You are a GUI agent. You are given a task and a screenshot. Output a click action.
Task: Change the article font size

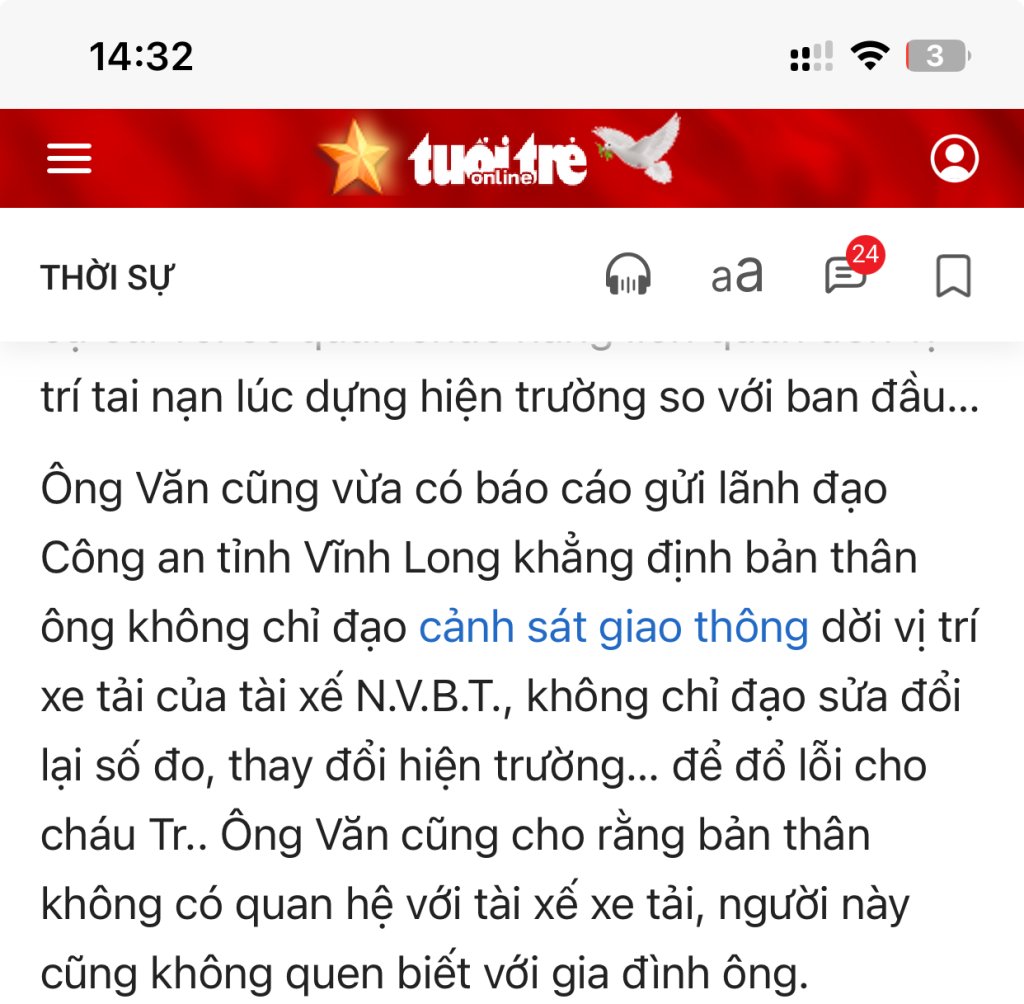point(737,275)
